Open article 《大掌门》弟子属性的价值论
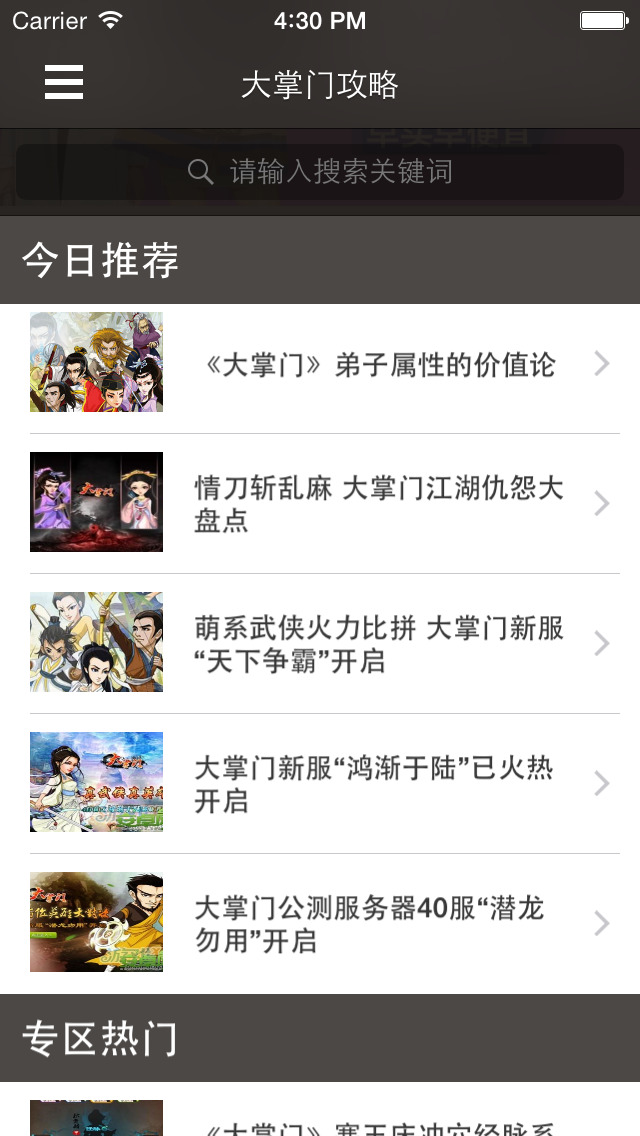This screenshot has width=640, height=1136. (380, 364)
